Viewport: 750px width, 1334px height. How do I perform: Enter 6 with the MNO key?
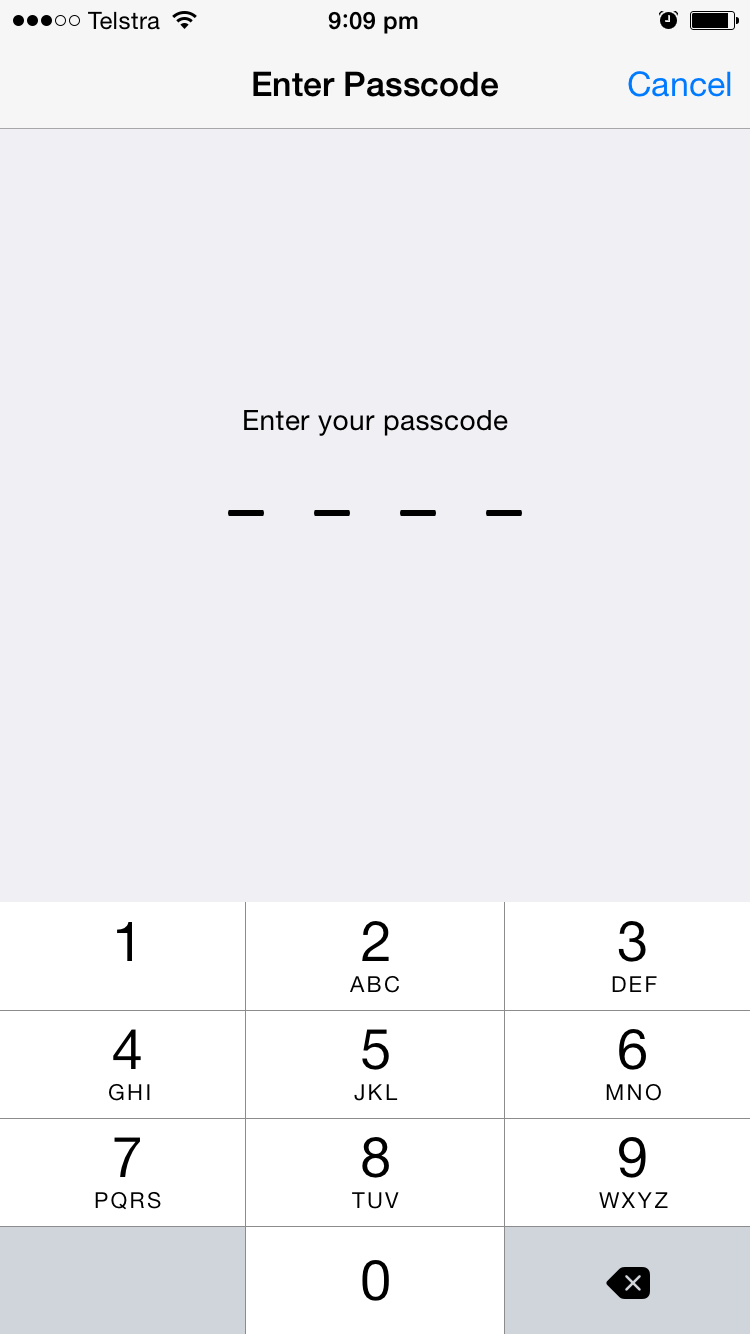[628, 1064]
